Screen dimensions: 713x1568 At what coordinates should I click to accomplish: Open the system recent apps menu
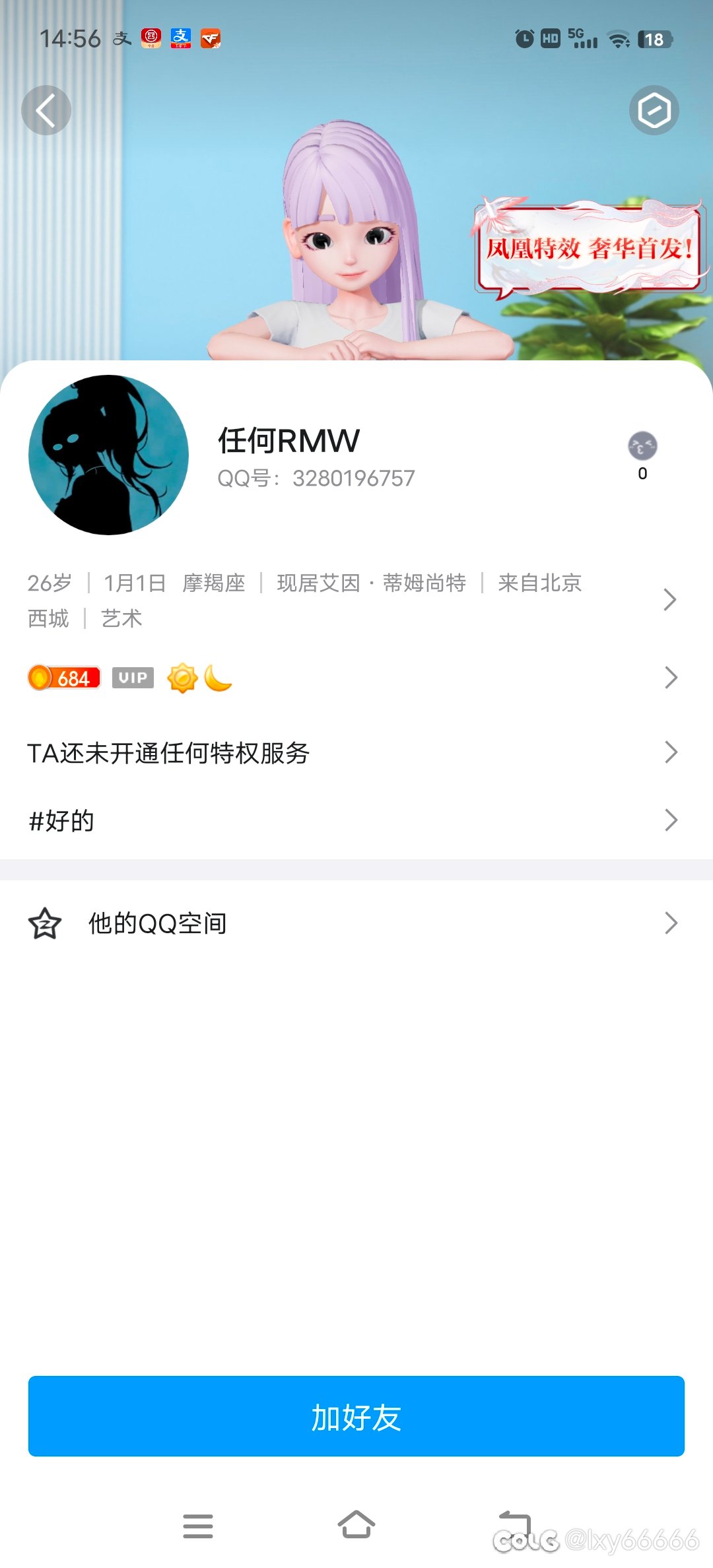198,1526
